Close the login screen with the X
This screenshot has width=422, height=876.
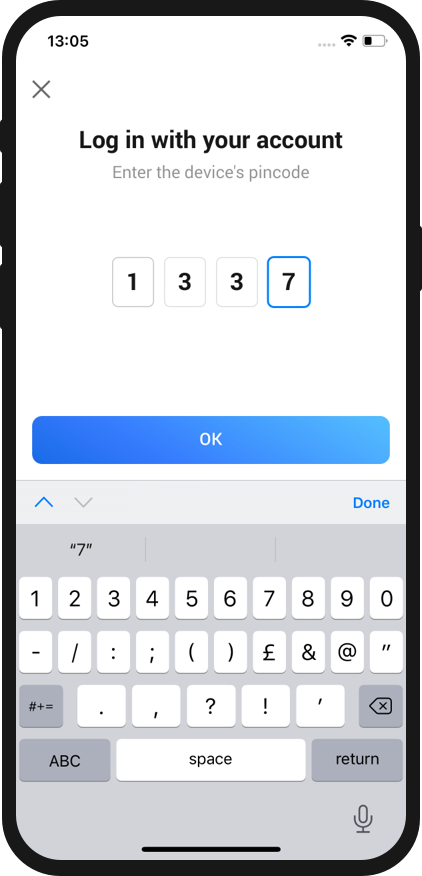(41, 89)
